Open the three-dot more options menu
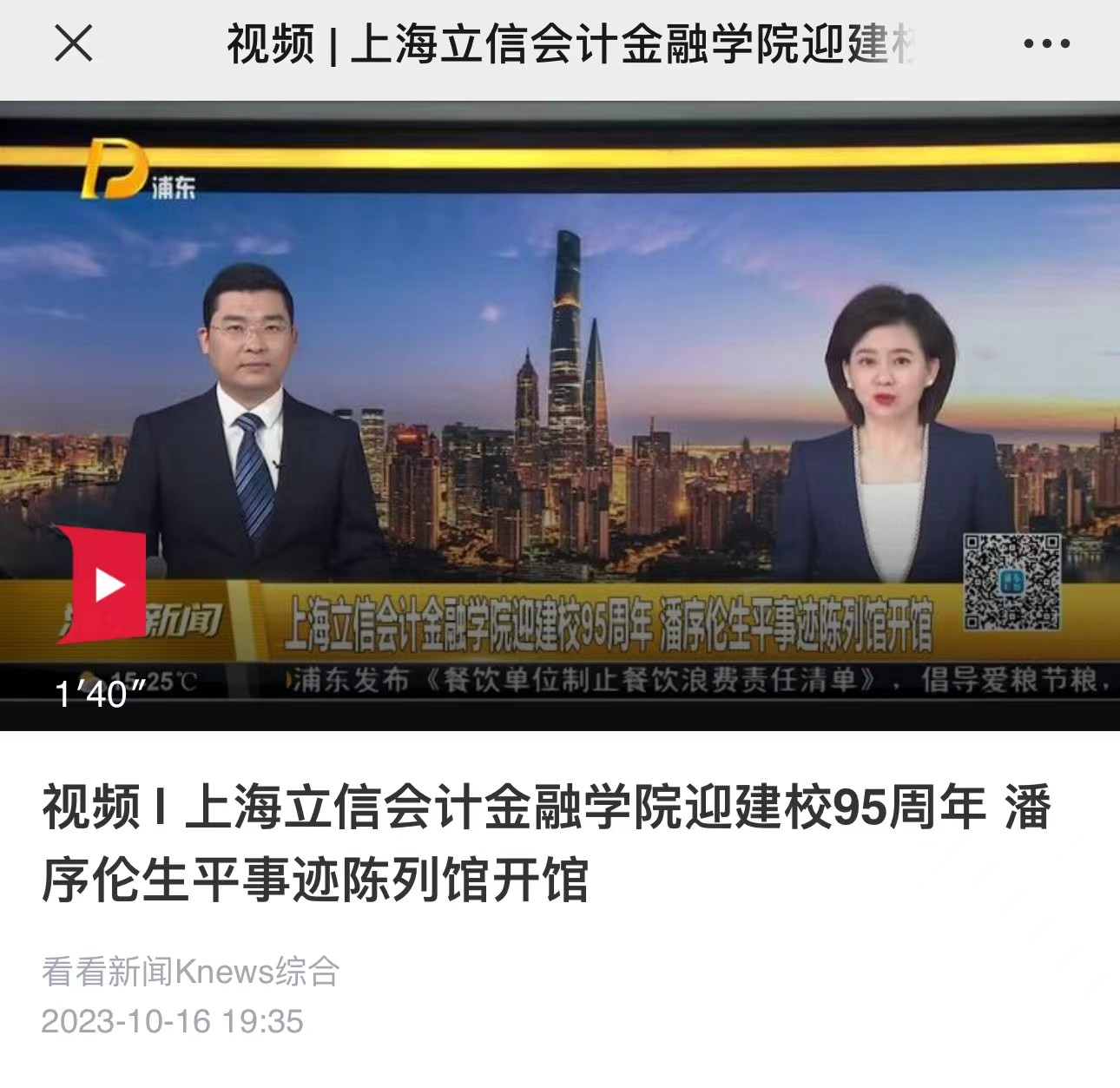The height and width of the screenshot is (1088, 1120). [1046, 43]
